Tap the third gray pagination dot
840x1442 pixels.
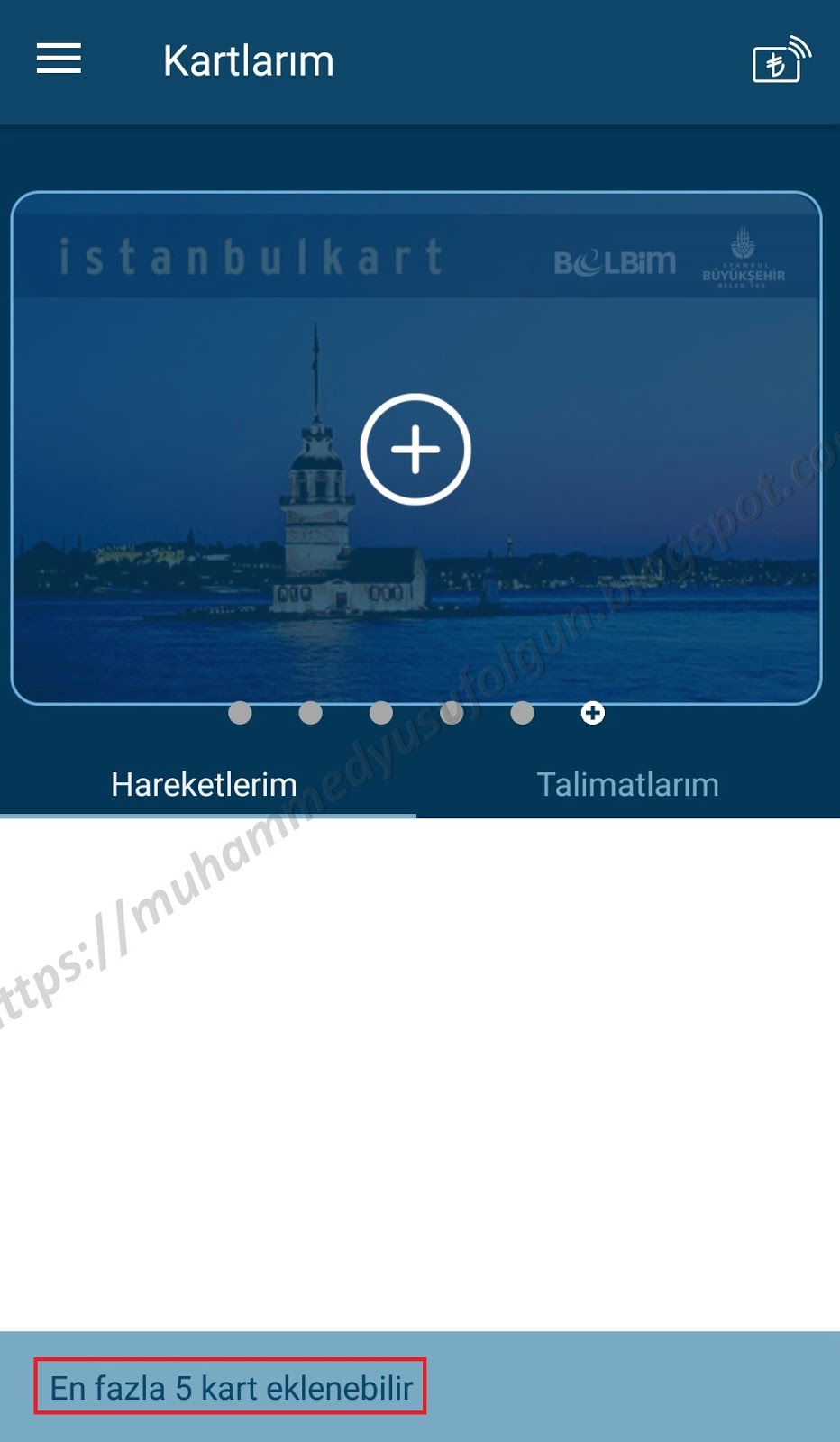[x=381, y=713]
